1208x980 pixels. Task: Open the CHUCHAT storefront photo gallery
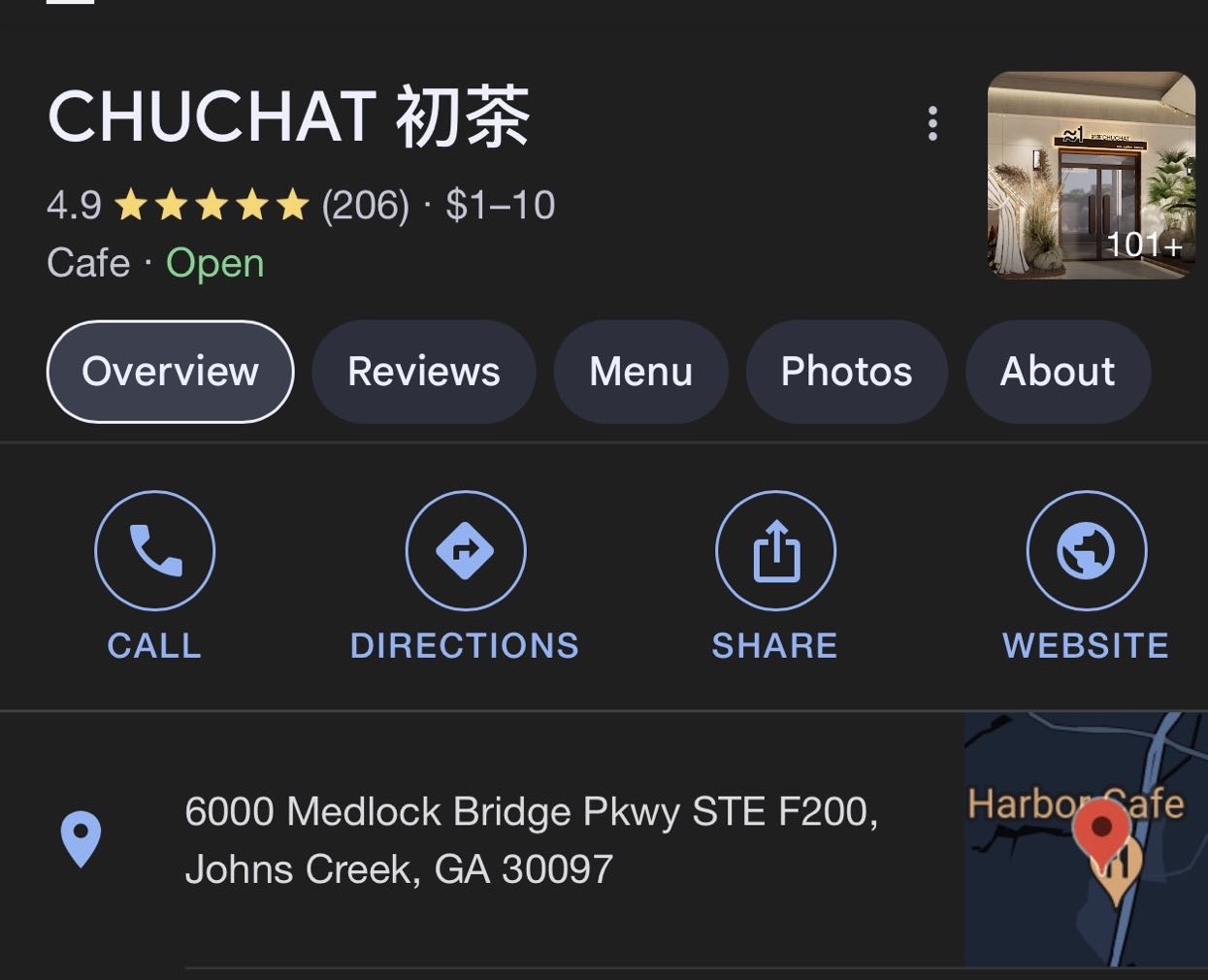(x=1091, y=176)
